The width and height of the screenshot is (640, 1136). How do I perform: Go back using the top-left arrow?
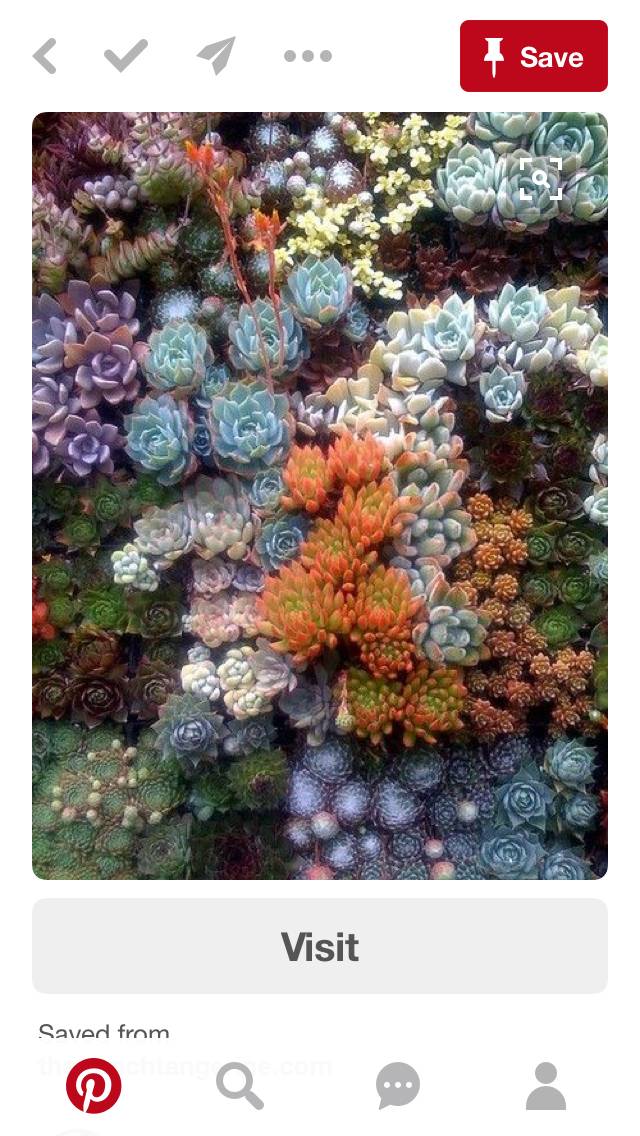(44, 56)
